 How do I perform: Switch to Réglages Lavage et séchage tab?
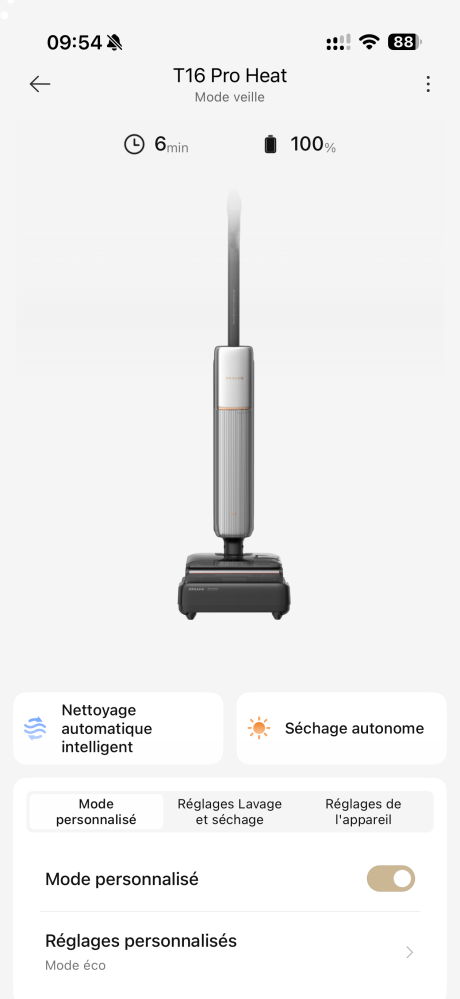pos(229,812)
